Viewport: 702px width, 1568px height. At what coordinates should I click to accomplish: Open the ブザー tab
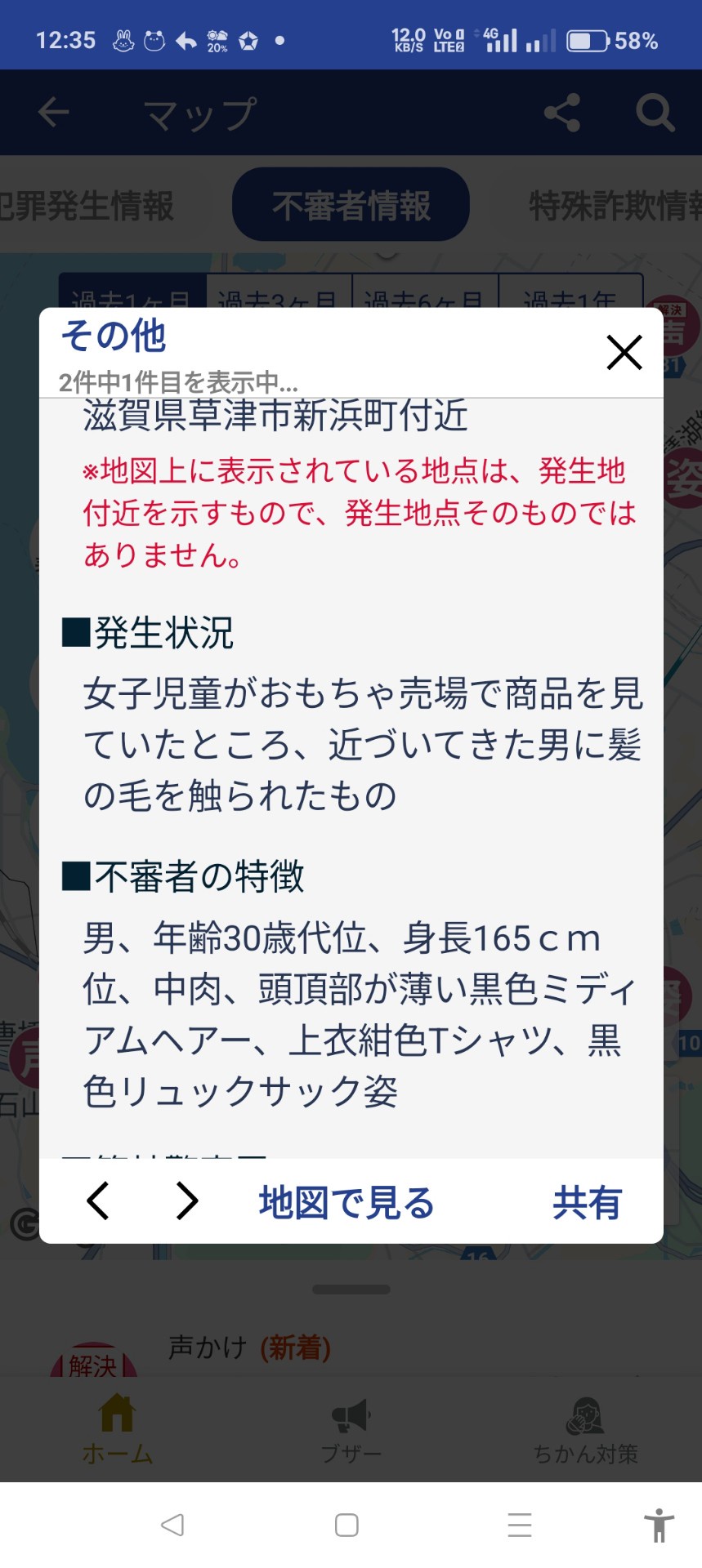coord(351,1429)
